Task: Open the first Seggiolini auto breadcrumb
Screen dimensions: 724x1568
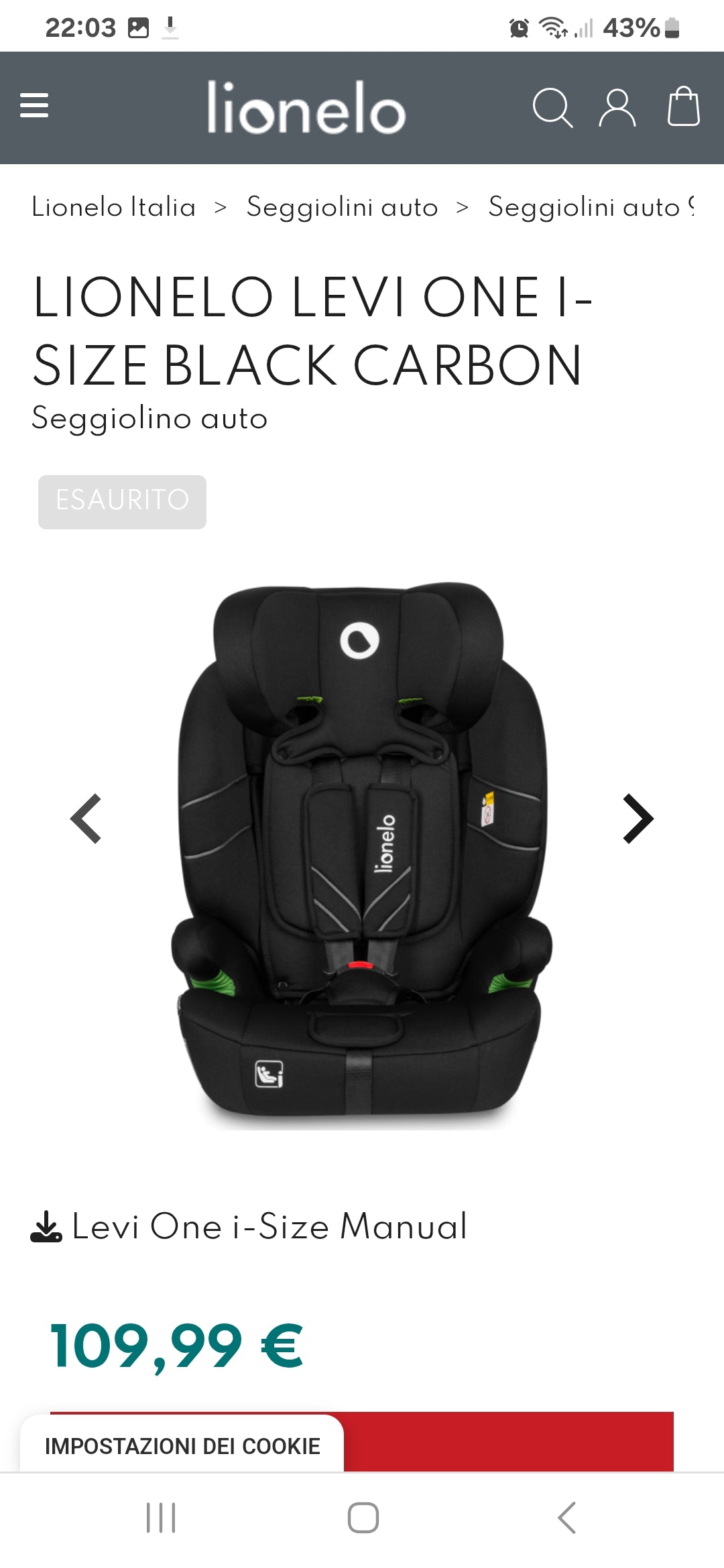Action: 342,207
